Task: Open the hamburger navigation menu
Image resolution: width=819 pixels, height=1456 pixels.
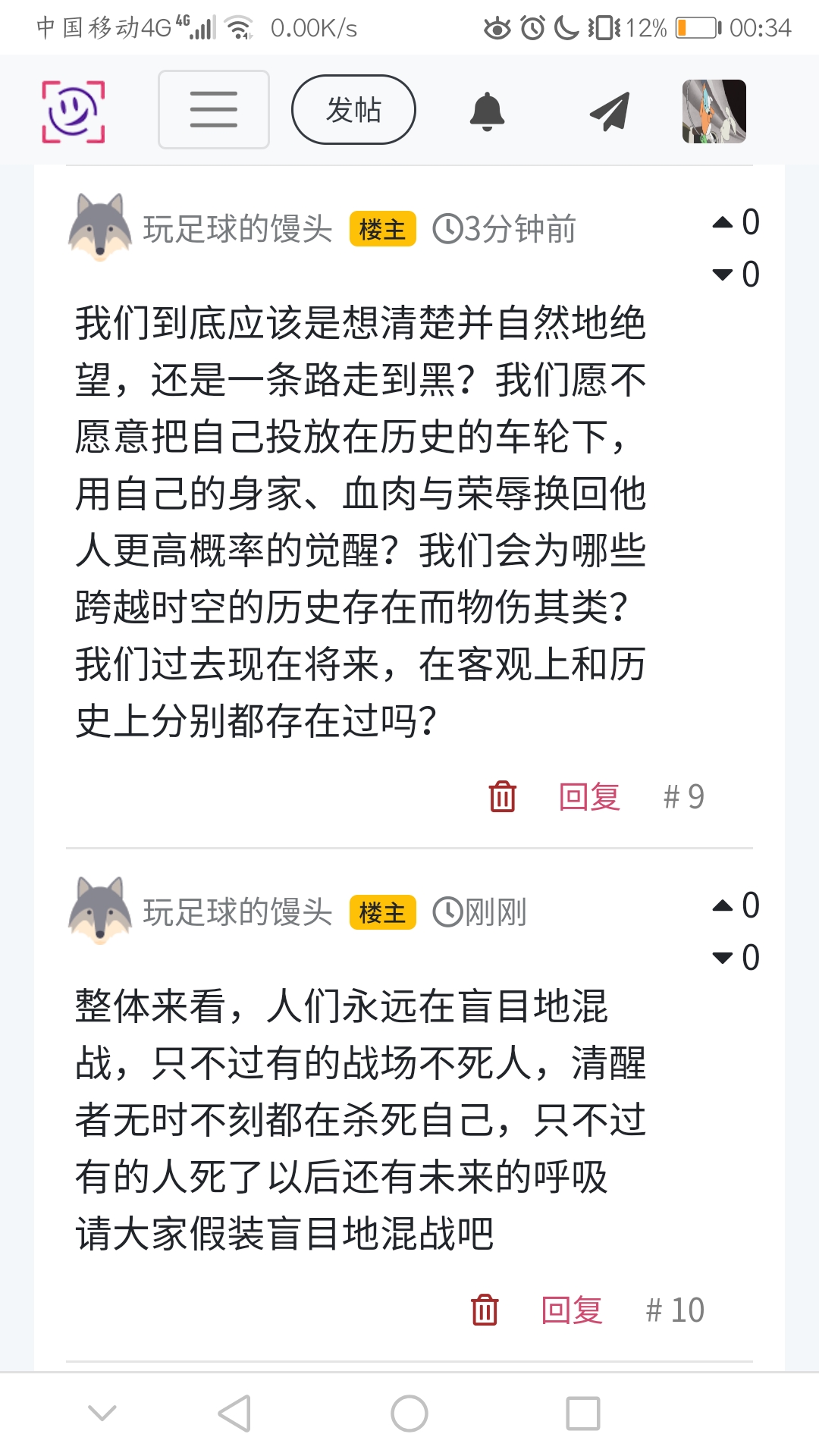Action: pos(213,110)
